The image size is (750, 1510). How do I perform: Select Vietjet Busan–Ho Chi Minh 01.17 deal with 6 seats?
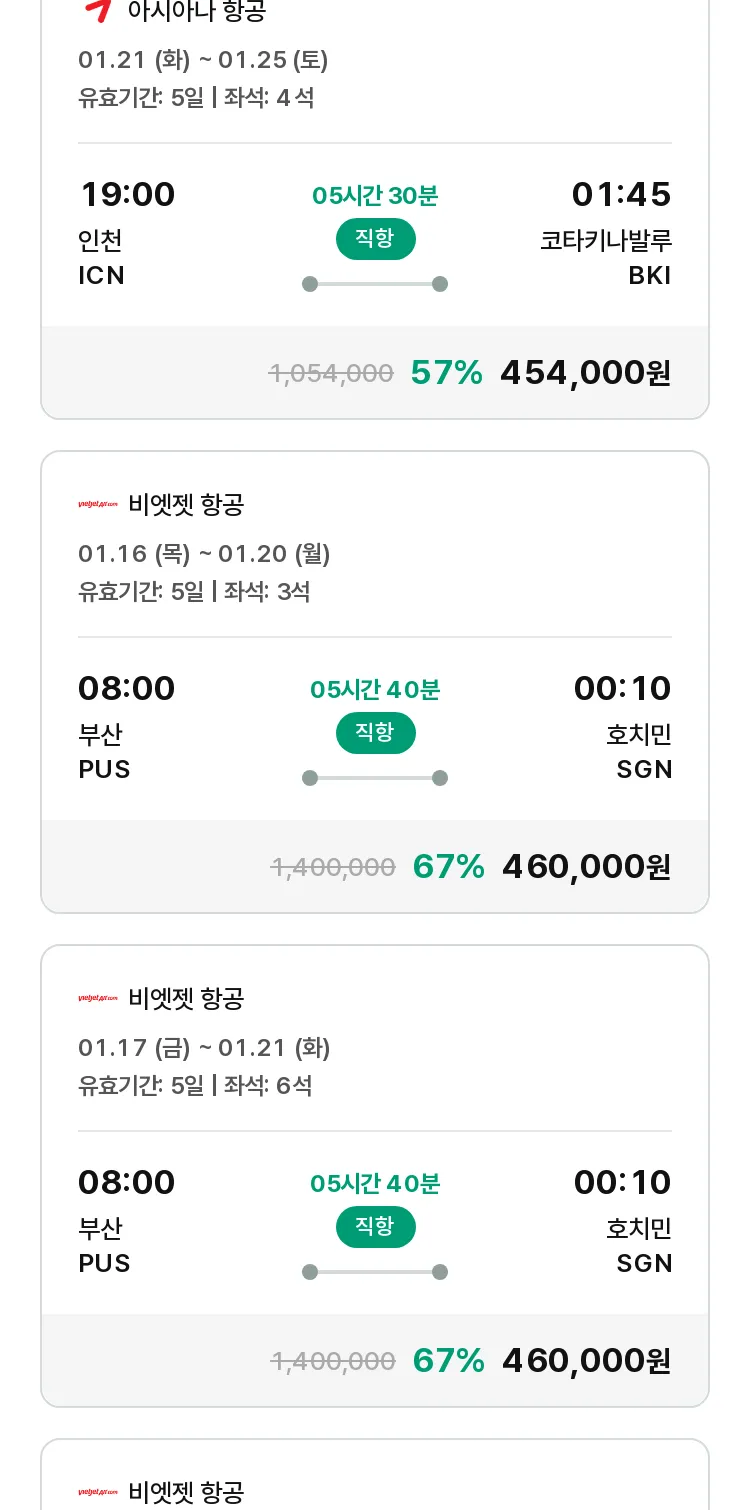coord(375,1176)
